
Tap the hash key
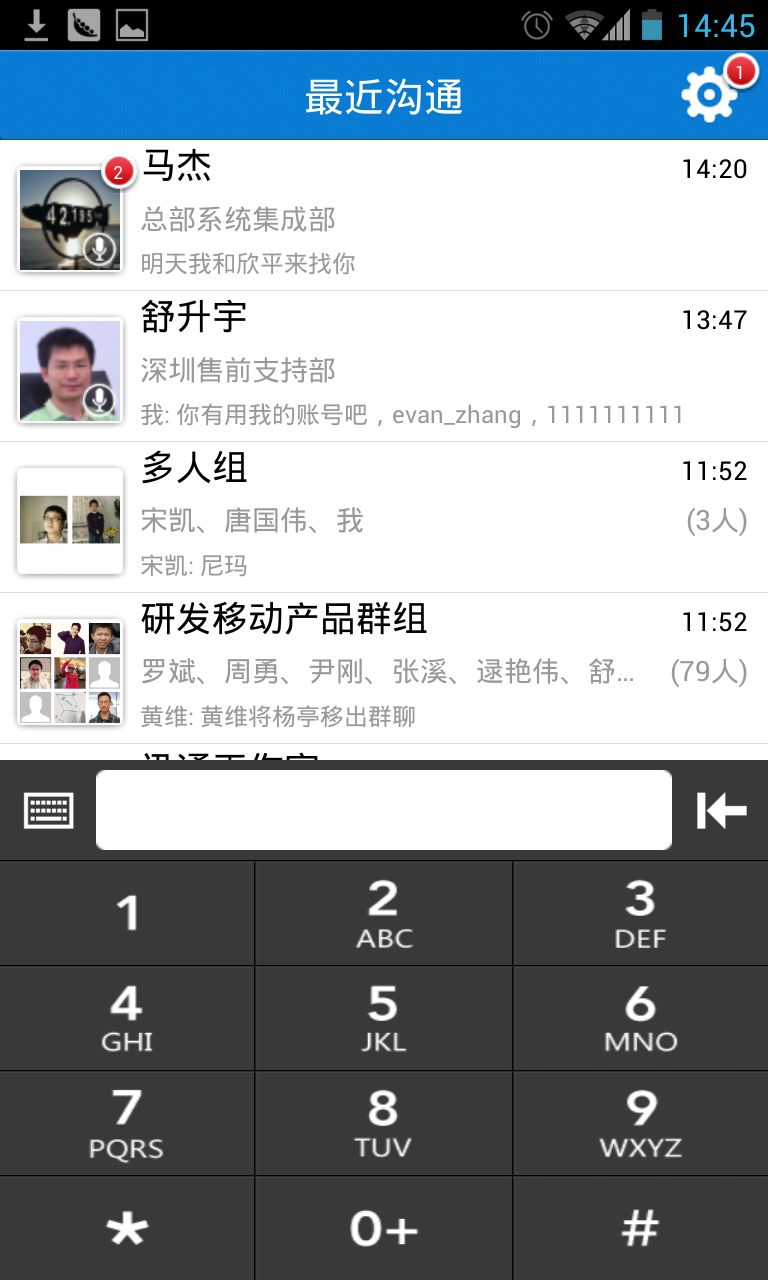(640, 1228)
